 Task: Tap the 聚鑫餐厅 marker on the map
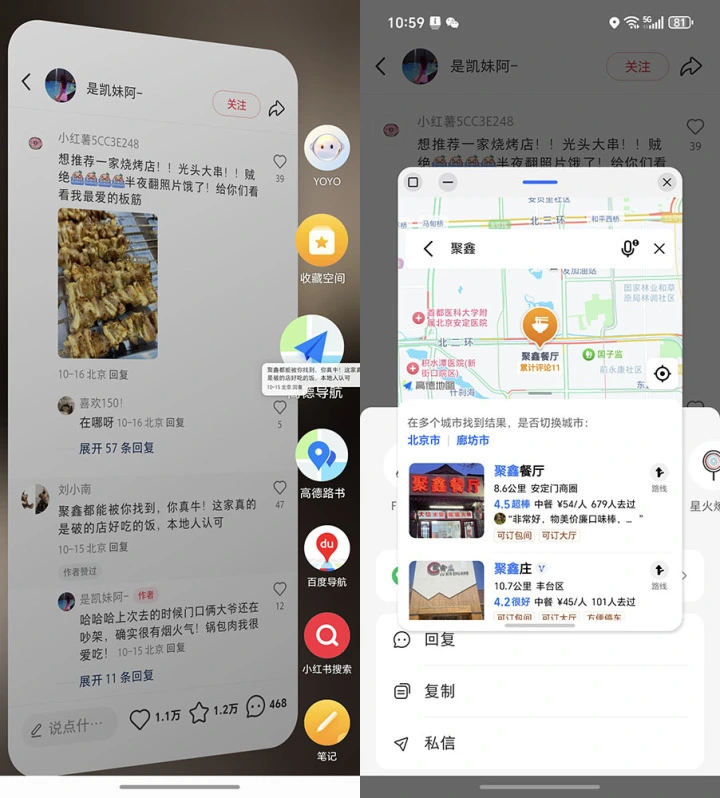click(x=539, y=328)
